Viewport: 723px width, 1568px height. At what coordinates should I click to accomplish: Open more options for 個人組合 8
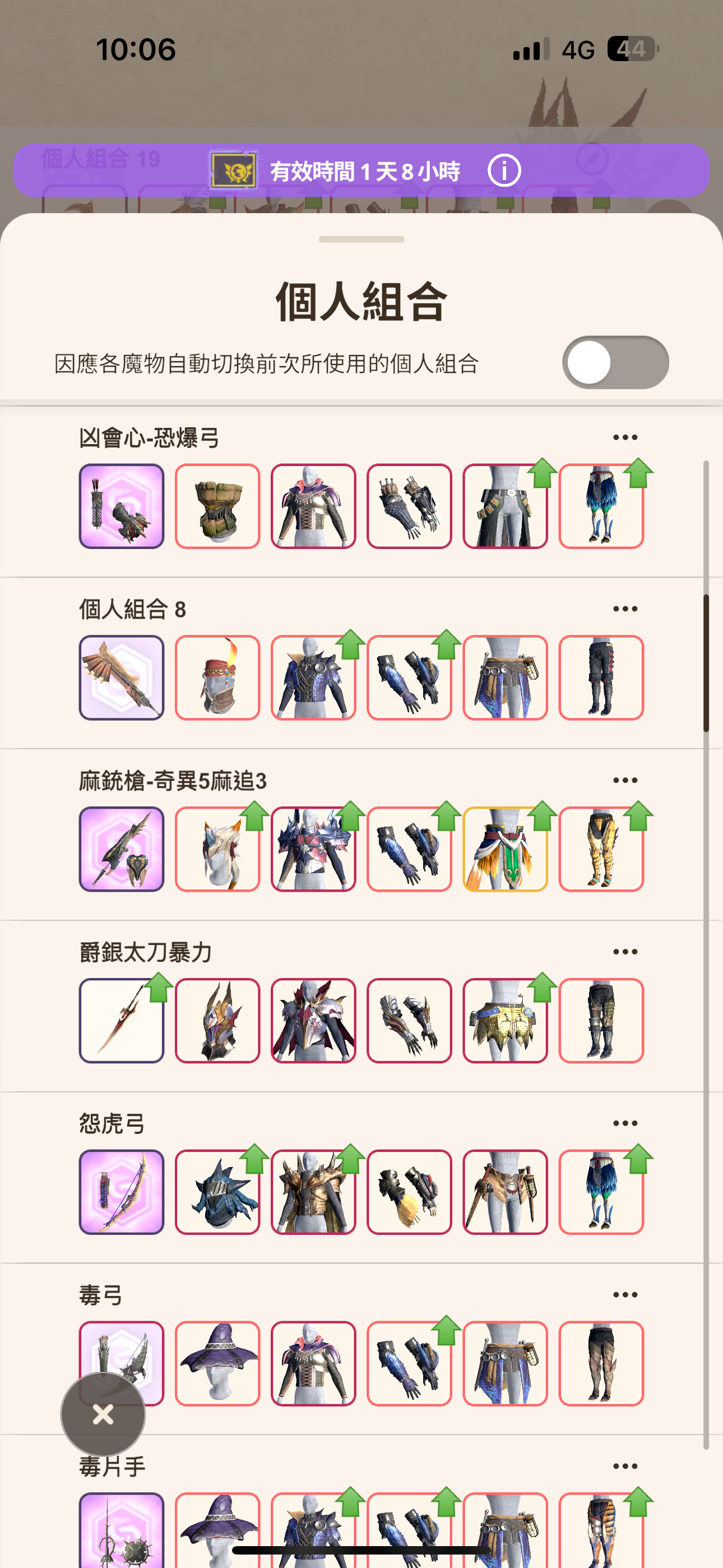[x=624, y=608]
